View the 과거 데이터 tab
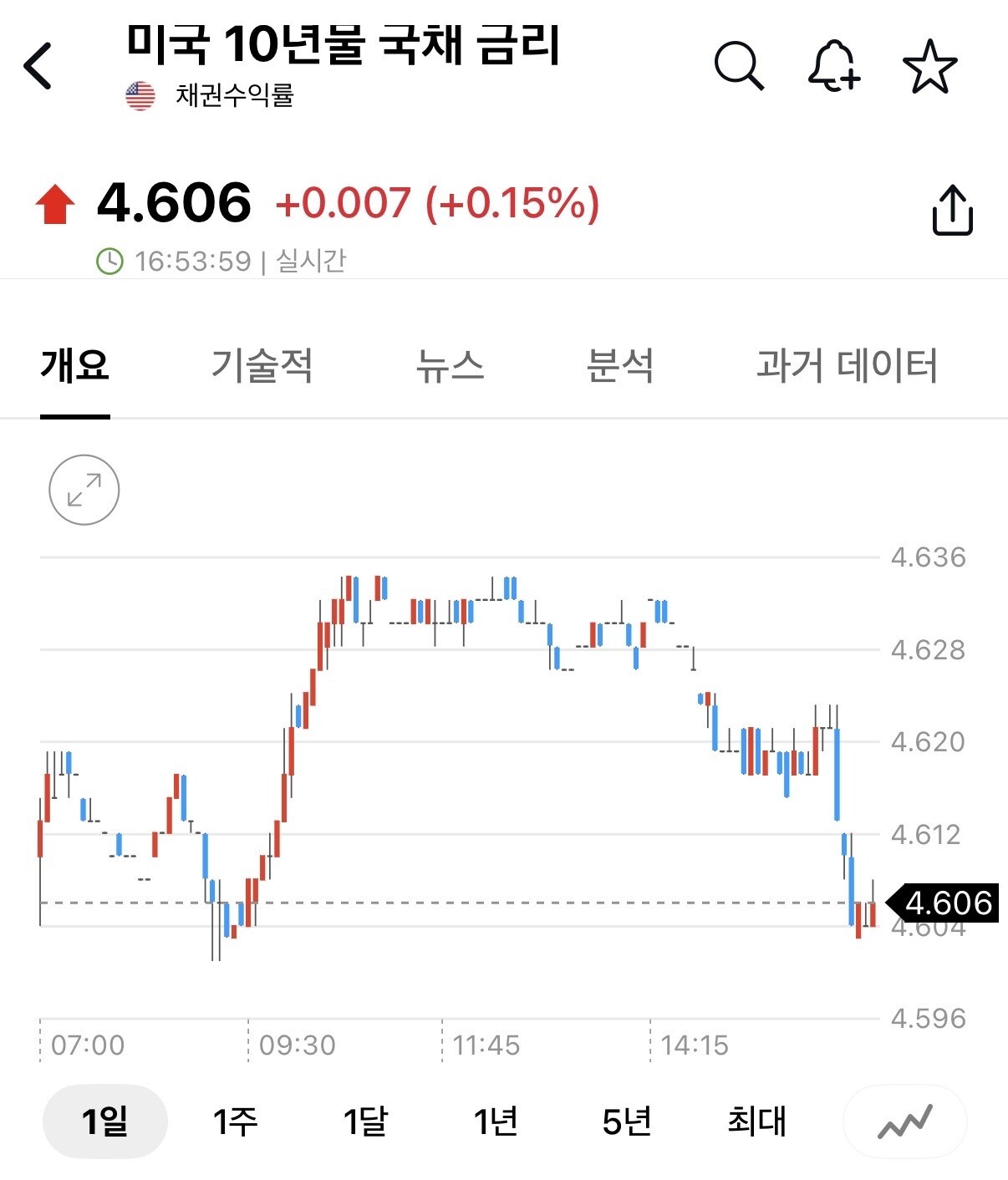 coord(847,365)
